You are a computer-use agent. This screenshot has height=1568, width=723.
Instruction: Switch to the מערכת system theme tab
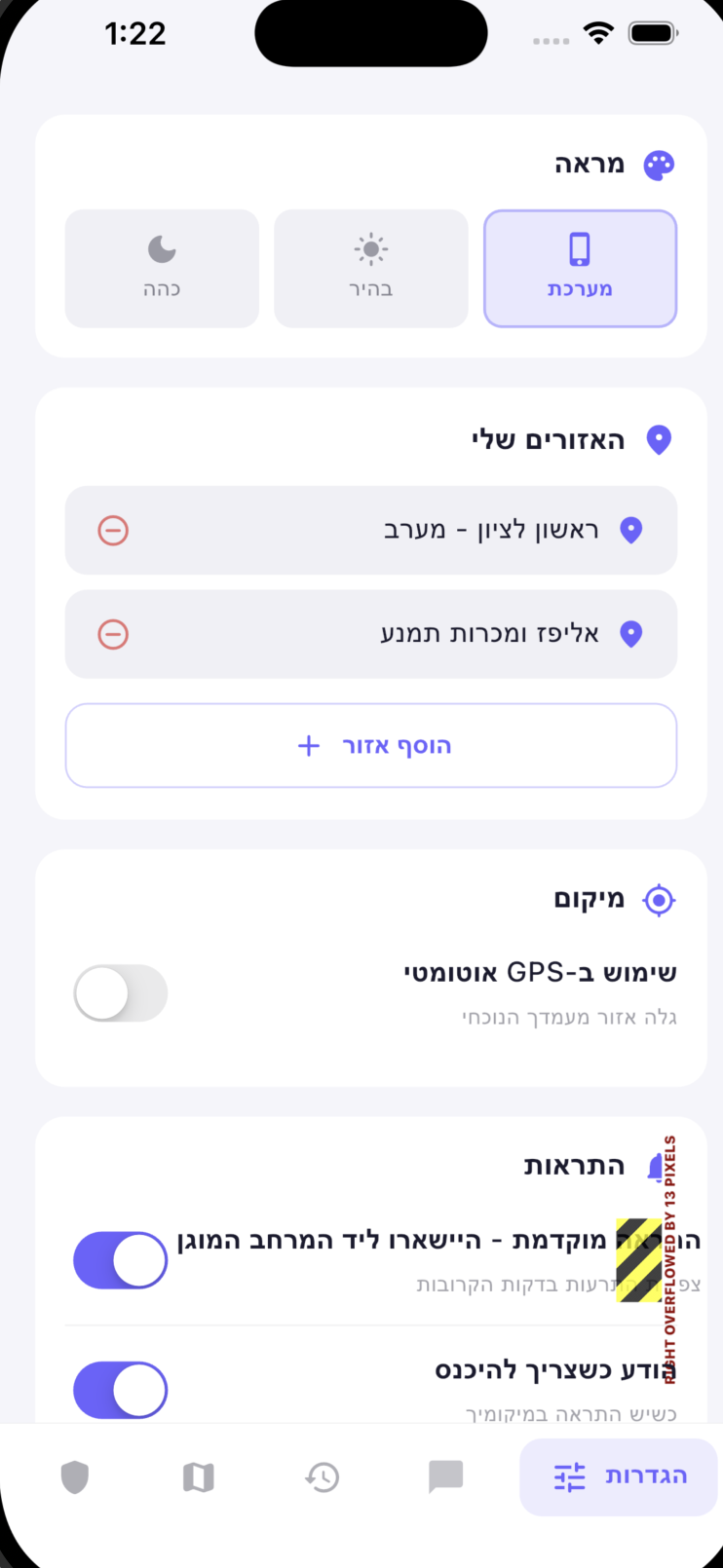pos(580,268)
